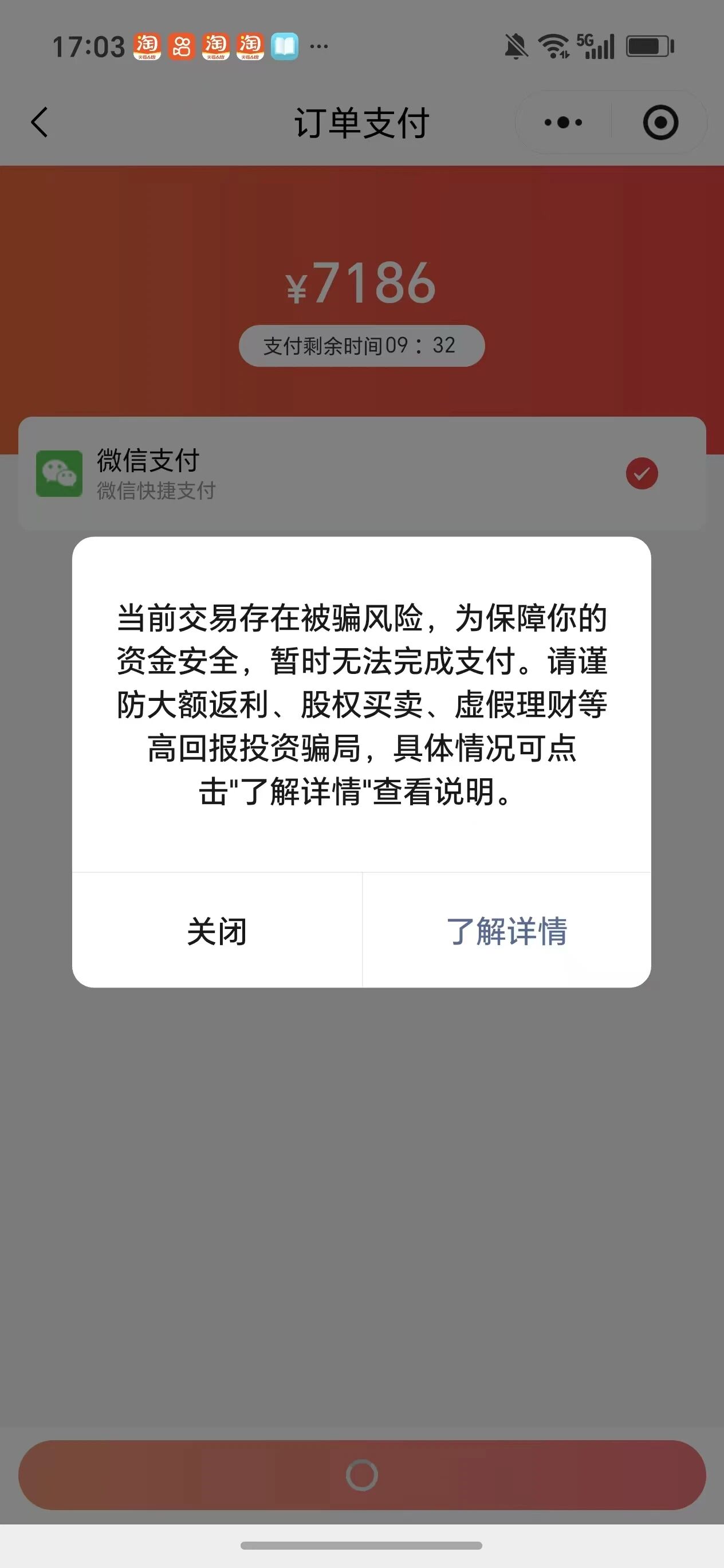
Task: Open 了解详情 for risk details
Action: click(x=507, y=930)
